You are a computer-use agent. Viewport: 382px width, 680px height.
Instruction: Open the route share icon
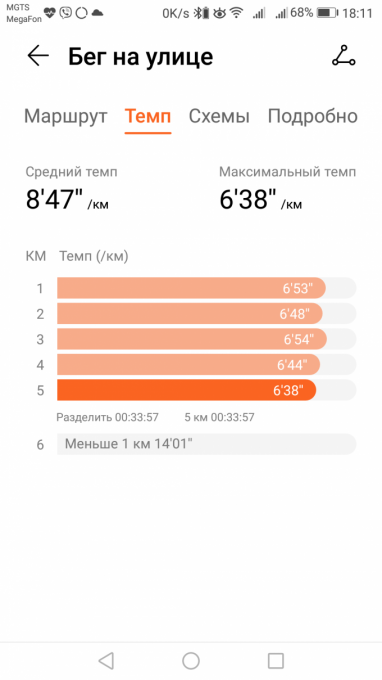click(x=344, y=56)
